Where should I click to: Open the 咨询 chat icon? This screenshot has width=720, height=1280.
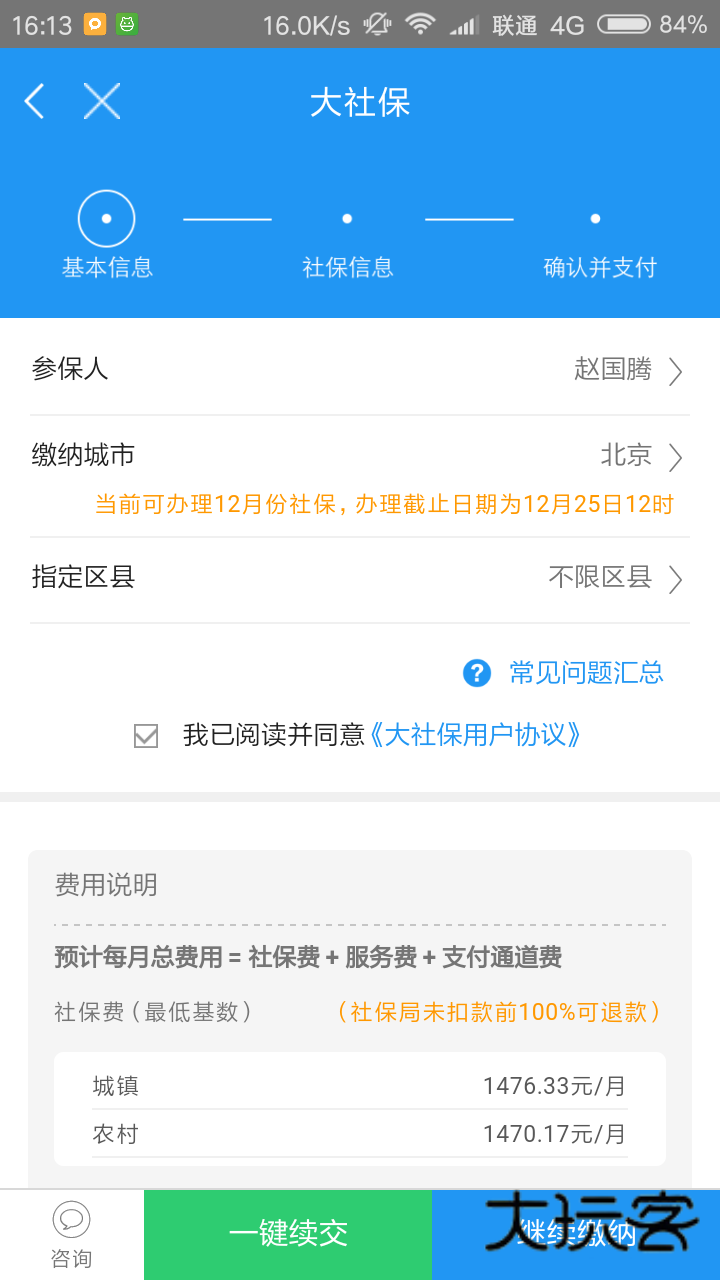70,1222
